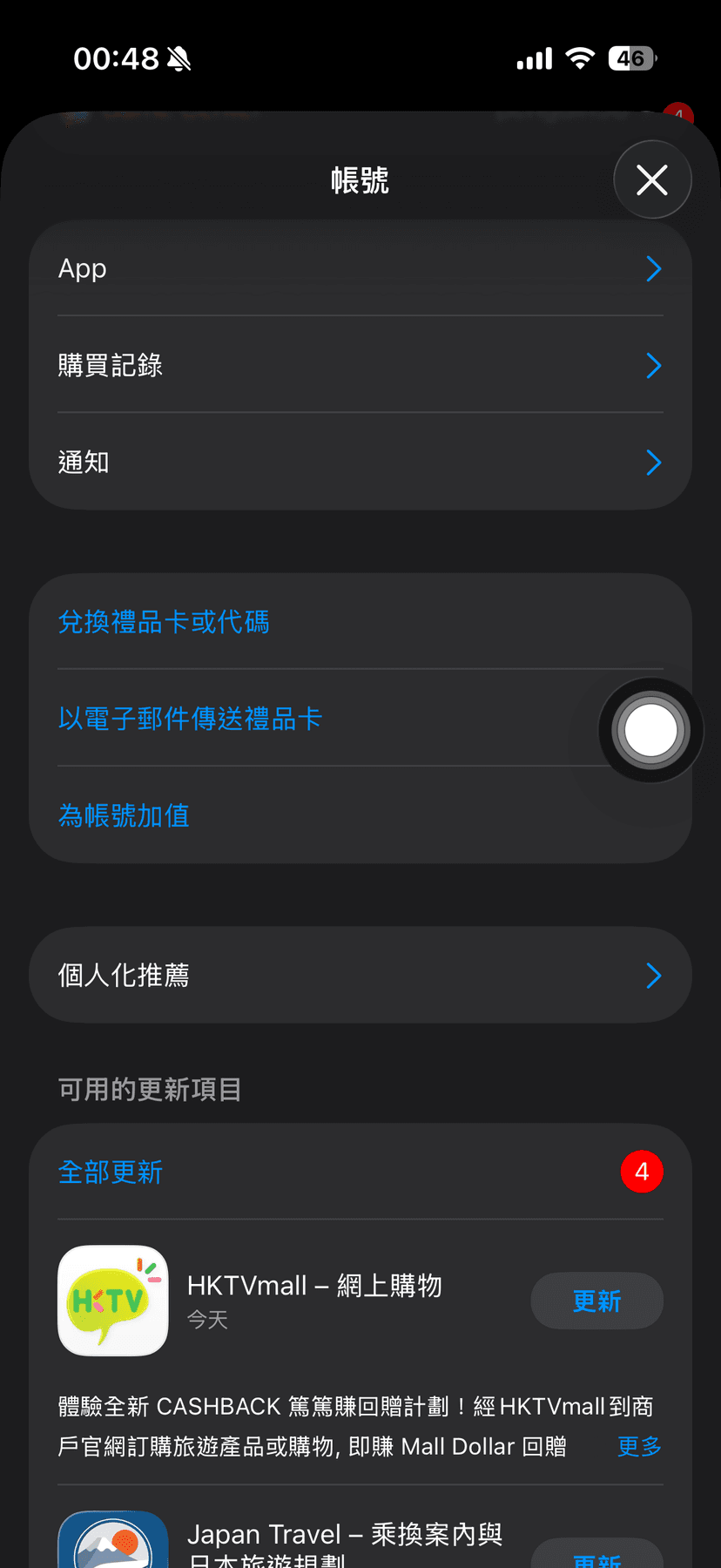Expand the App row chevron
The height and width of the screenshot is (1568, 721).
tap(654, 268)
